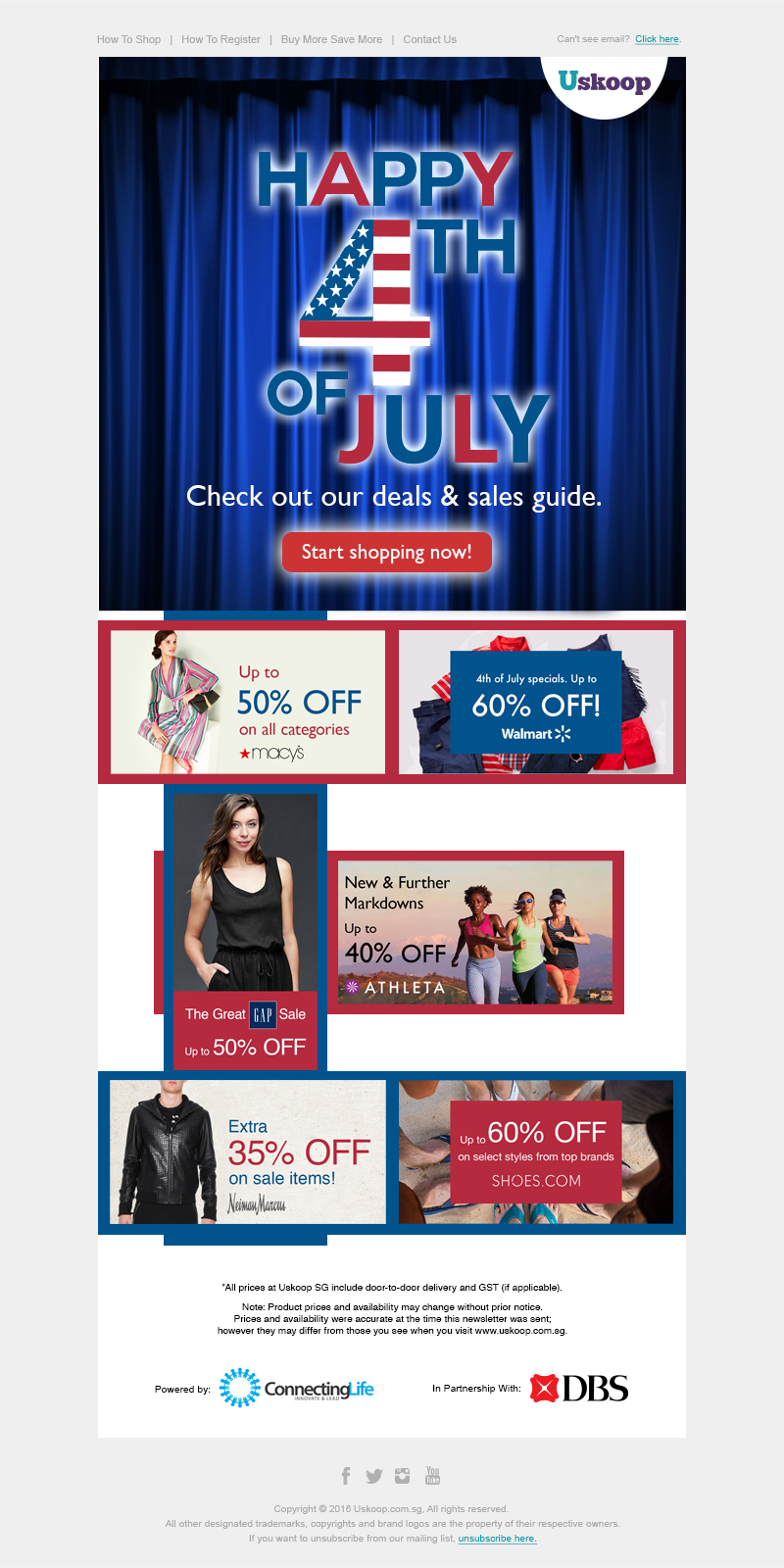Tap the Start shopping now button

(386, 552)
